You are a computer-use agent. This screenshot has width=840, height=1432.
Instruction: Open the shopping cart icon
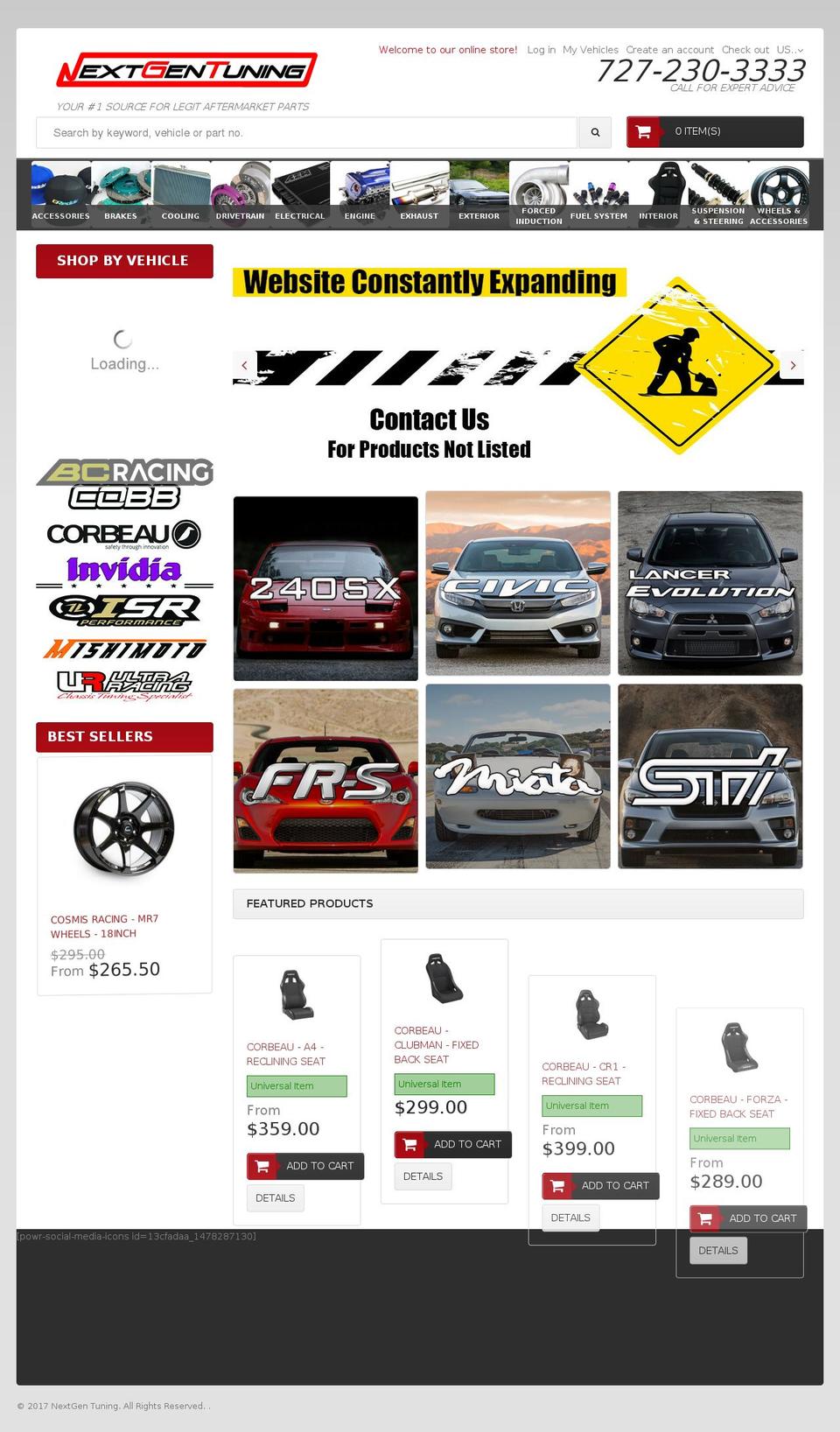click(x=644, y=131)
